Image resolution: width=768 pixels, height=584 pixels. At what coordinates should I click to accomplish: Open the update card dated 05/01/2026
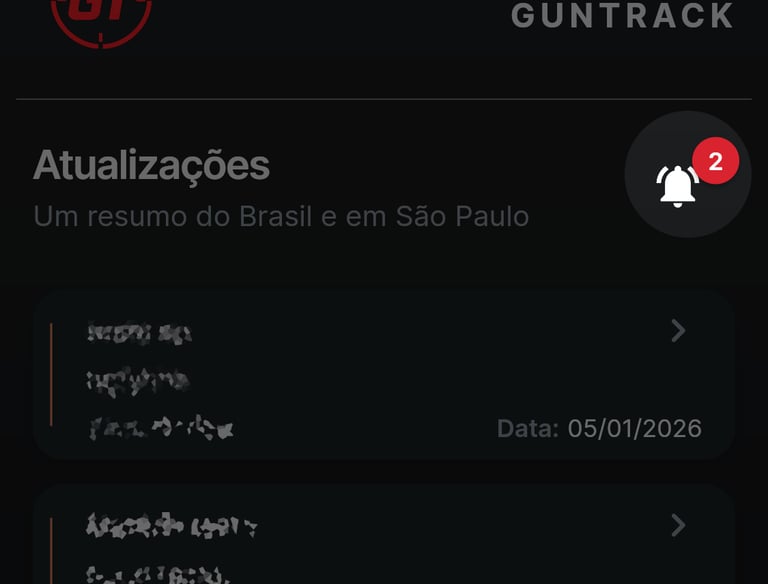pyautogui.click(x=384, y=375)
